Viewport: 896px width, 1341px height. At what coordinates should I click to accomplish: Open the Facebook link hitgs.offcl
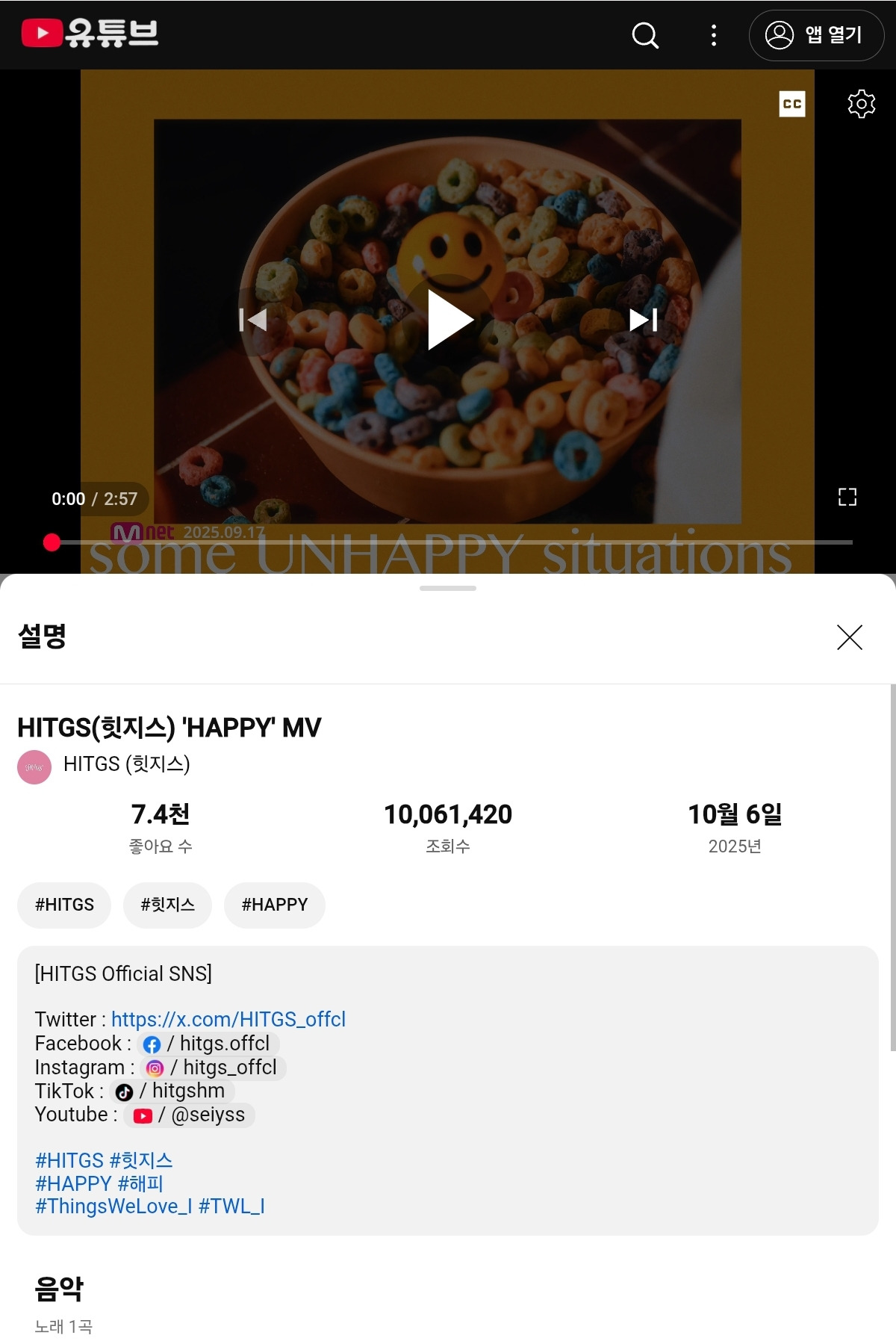[208, 1044]
